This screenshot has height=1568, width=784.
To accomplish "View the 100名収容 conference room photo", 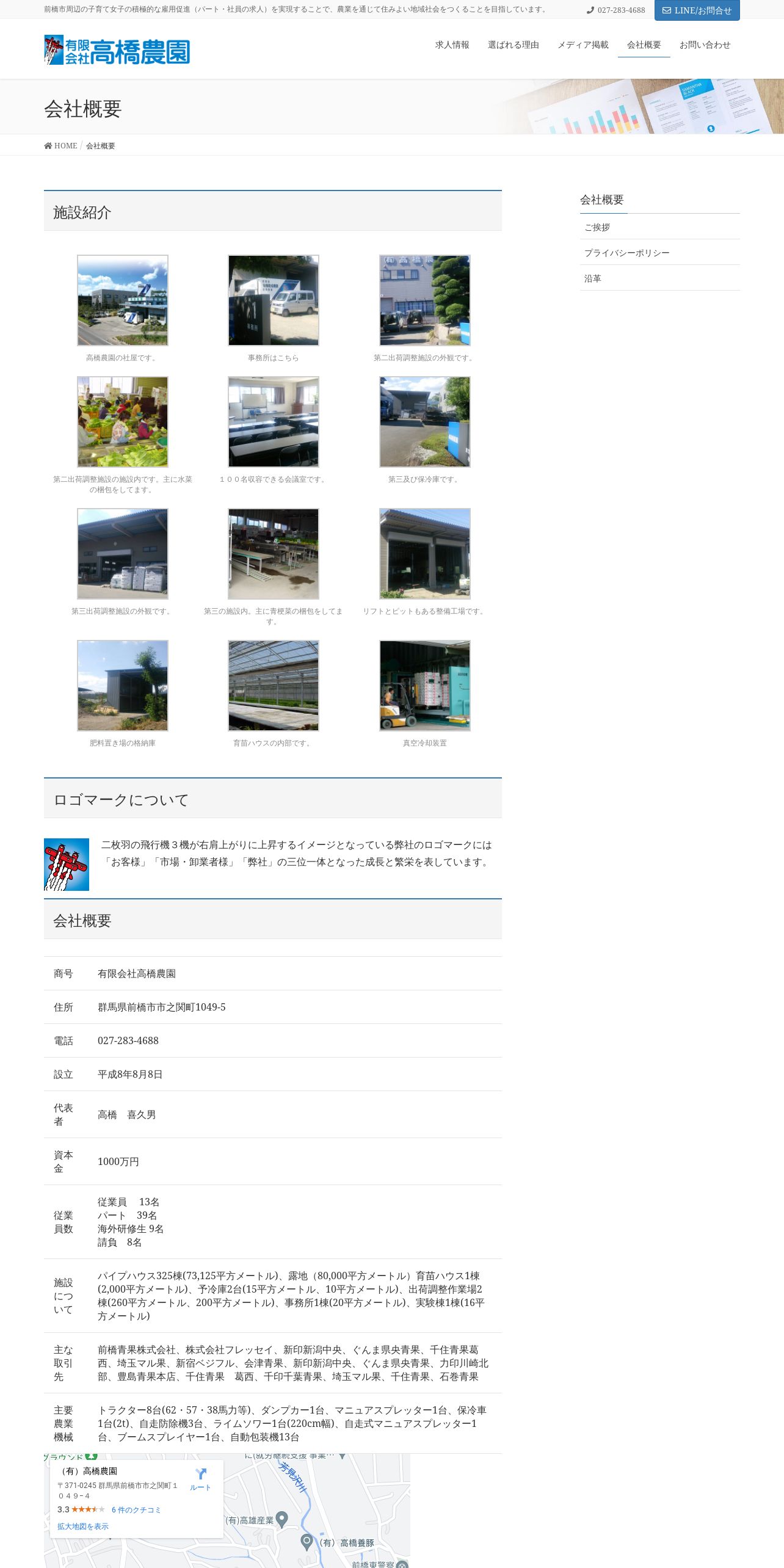I will click(x=274, y=422).
